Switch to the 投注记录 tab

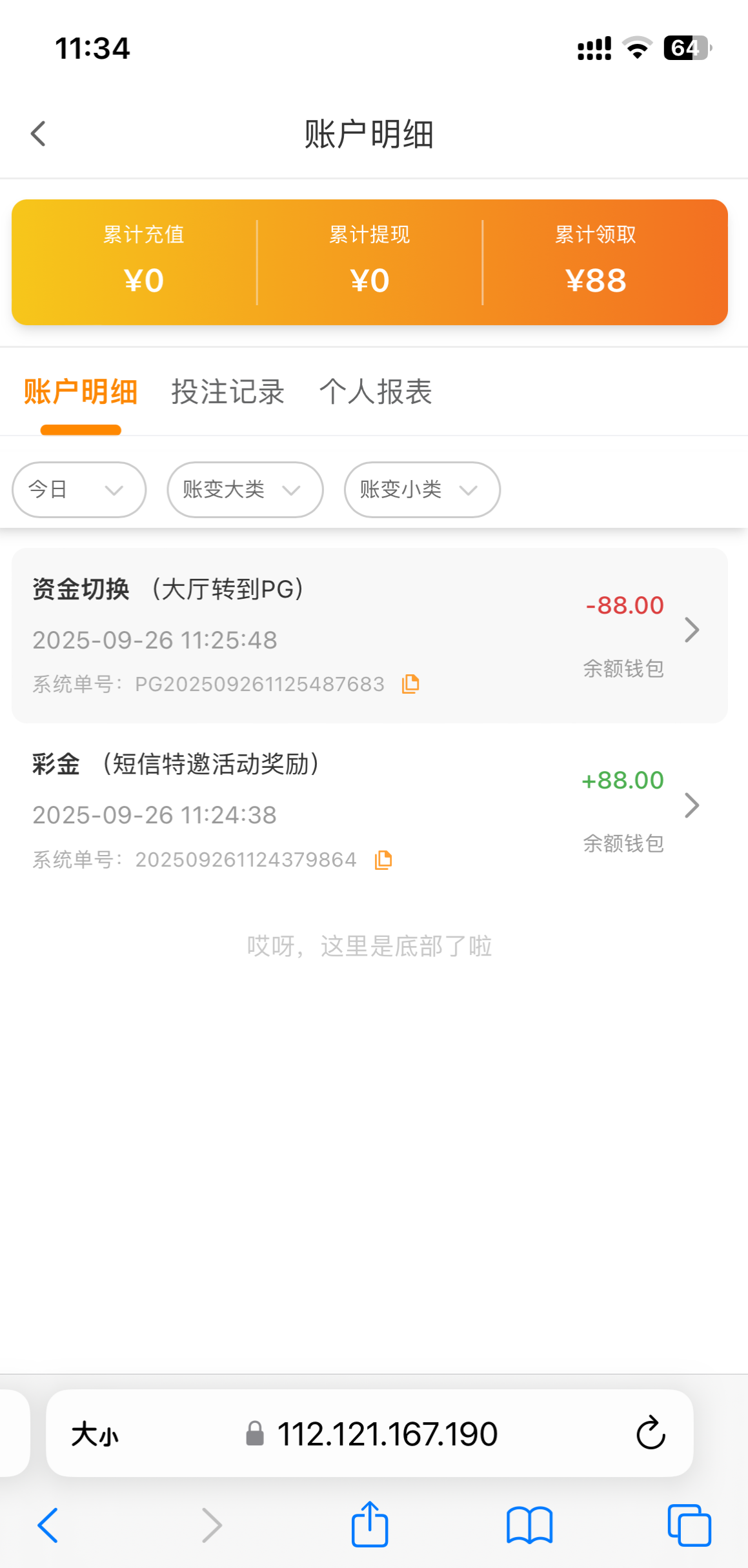pos(228,392)
